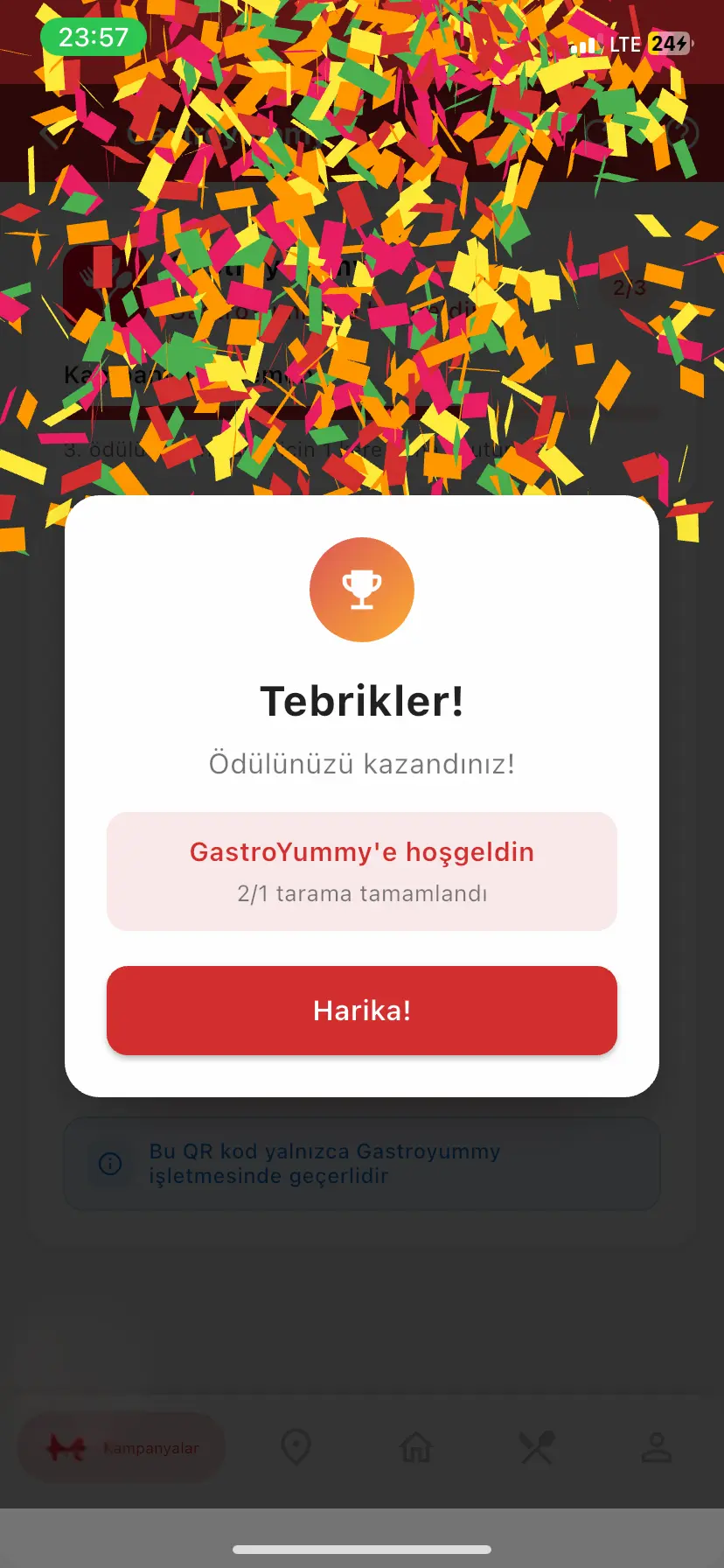Switch to the Kampanyalar tab
724x1568 pixels.
(x=121, y=1447)
